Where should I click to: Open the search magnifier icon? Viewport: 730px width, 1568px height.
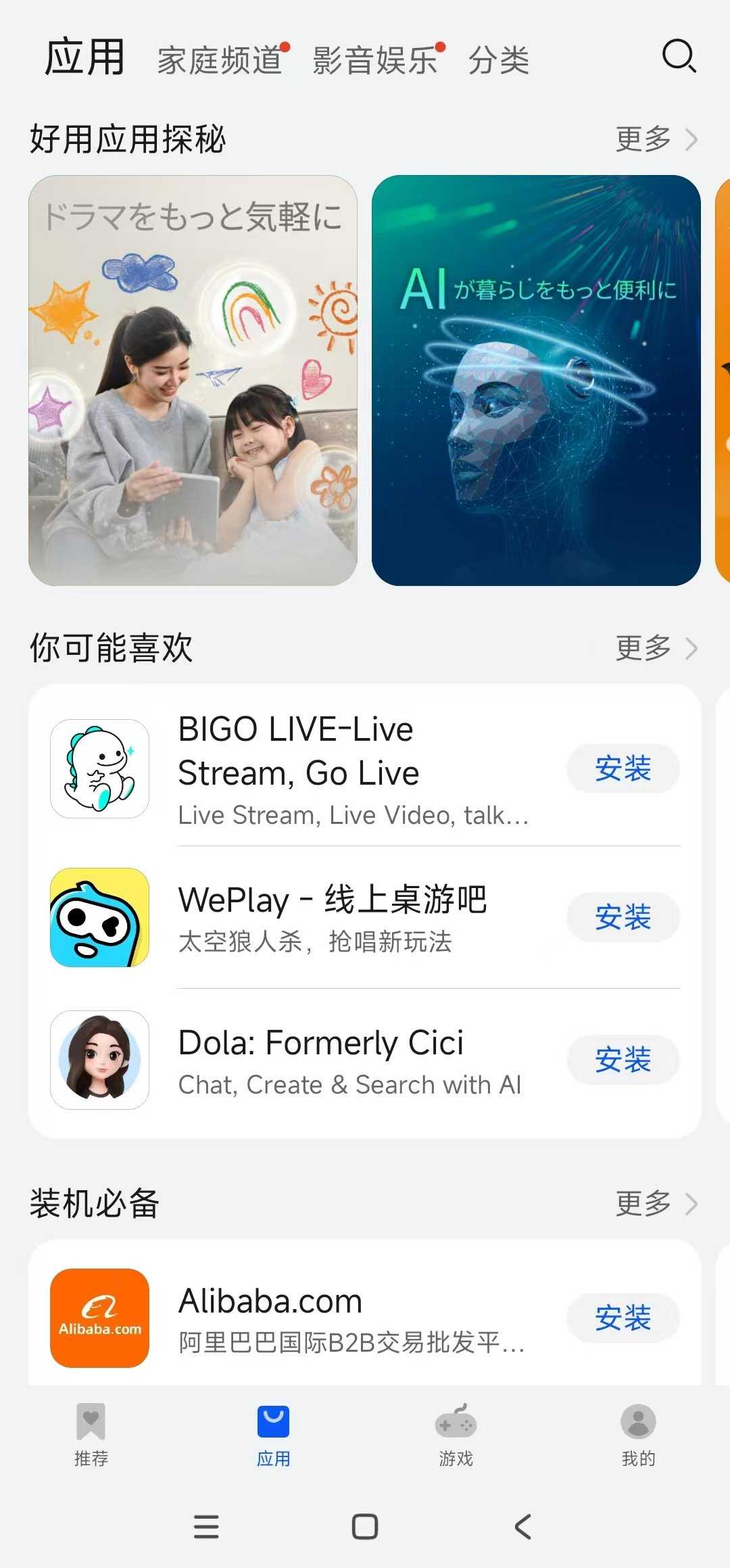click(x=679, y=56)
